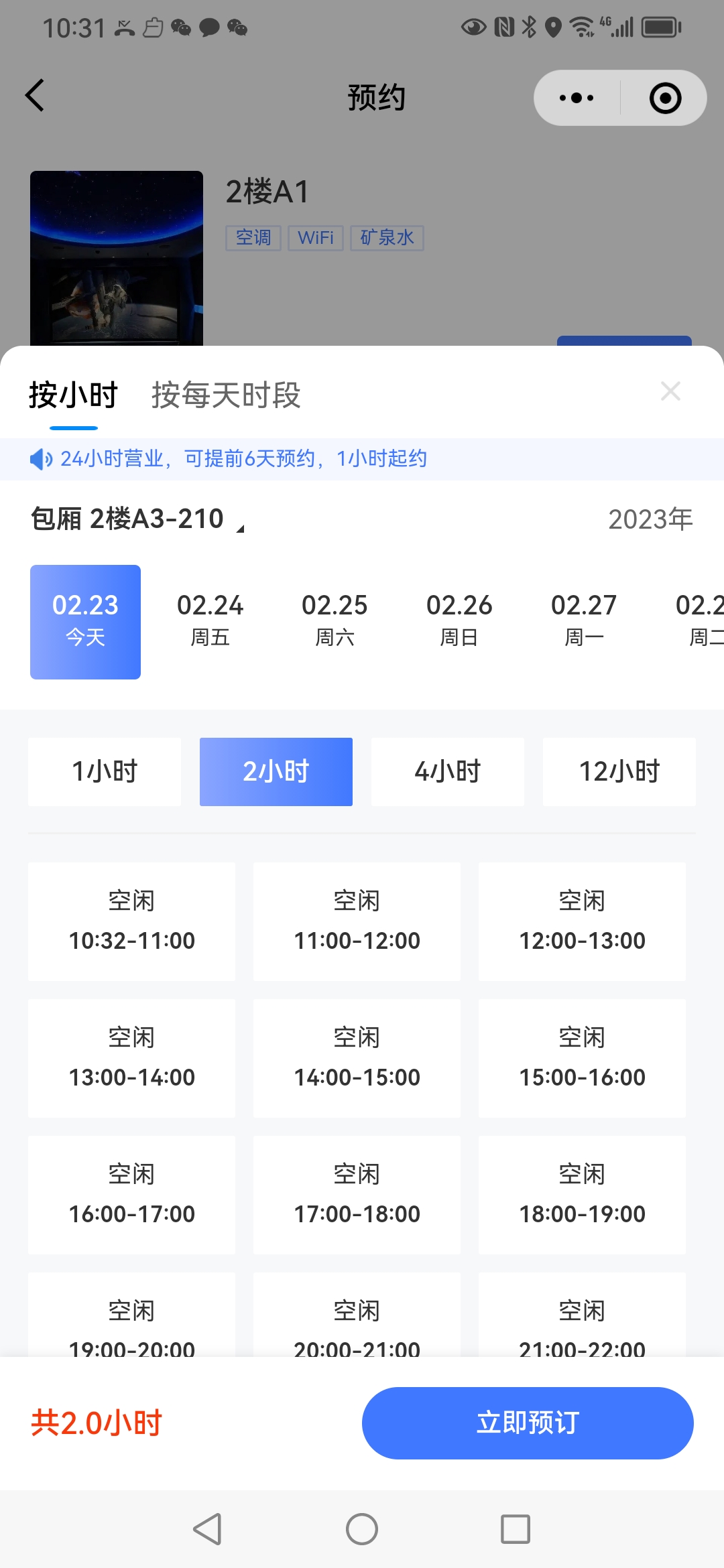Select the 14:00-15:00 time slot
This screenshot has height=1568, width=724.
coord(357,1057)
